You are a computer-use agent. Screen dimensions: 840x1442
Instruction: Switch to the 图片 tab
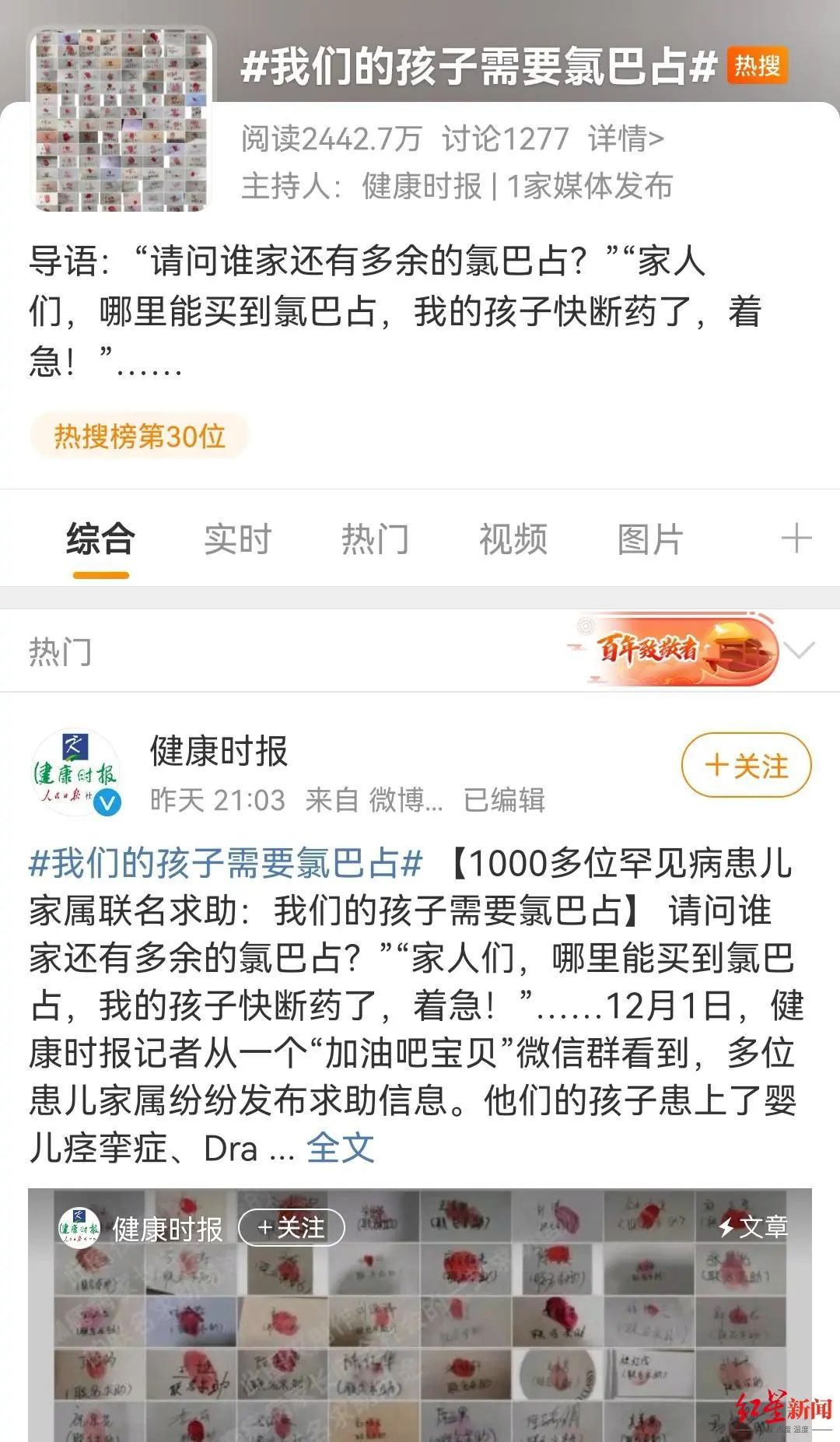[650, 539]
